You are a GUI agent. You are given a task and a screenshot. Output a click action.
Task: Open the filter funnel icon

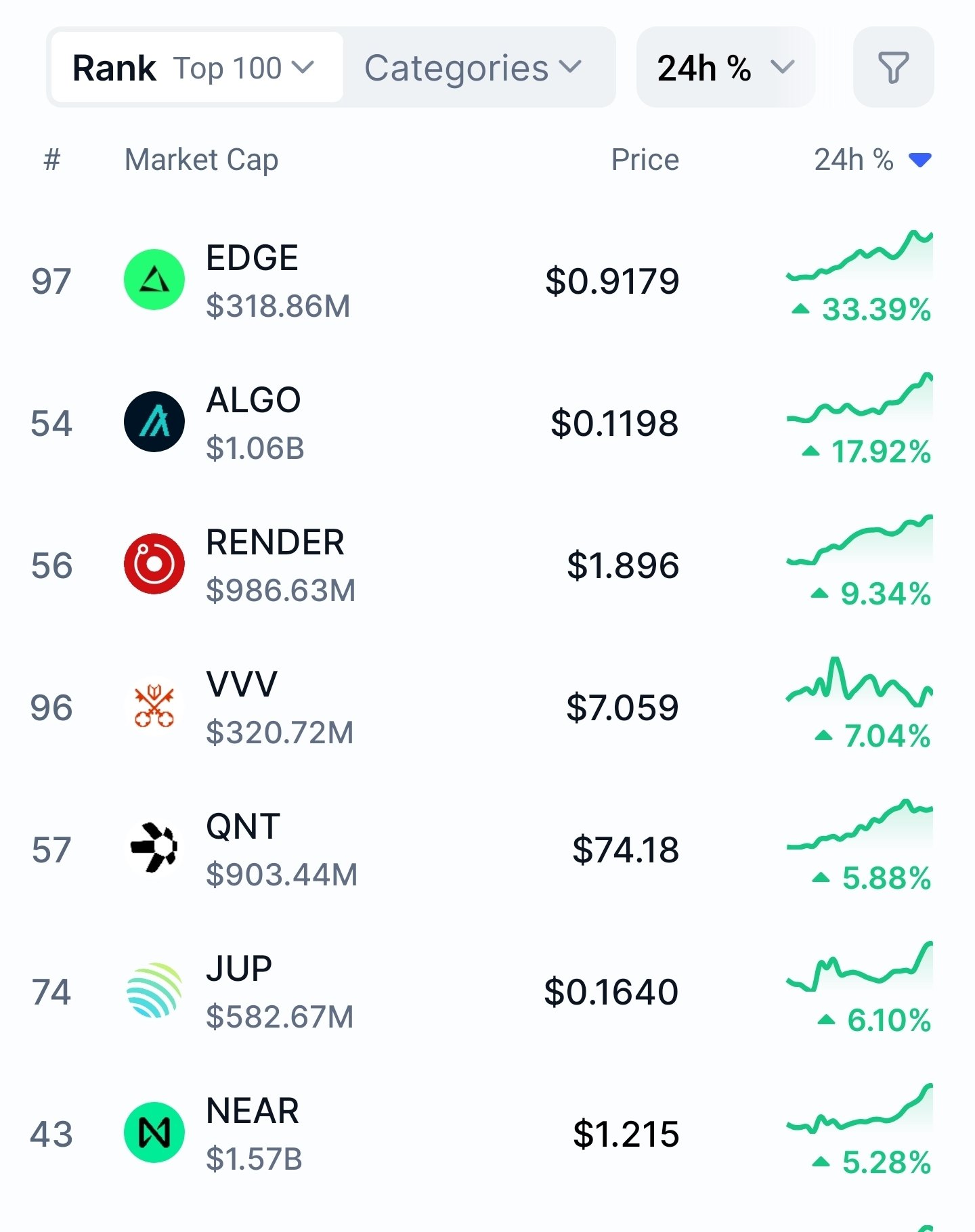tap(892, 68)
